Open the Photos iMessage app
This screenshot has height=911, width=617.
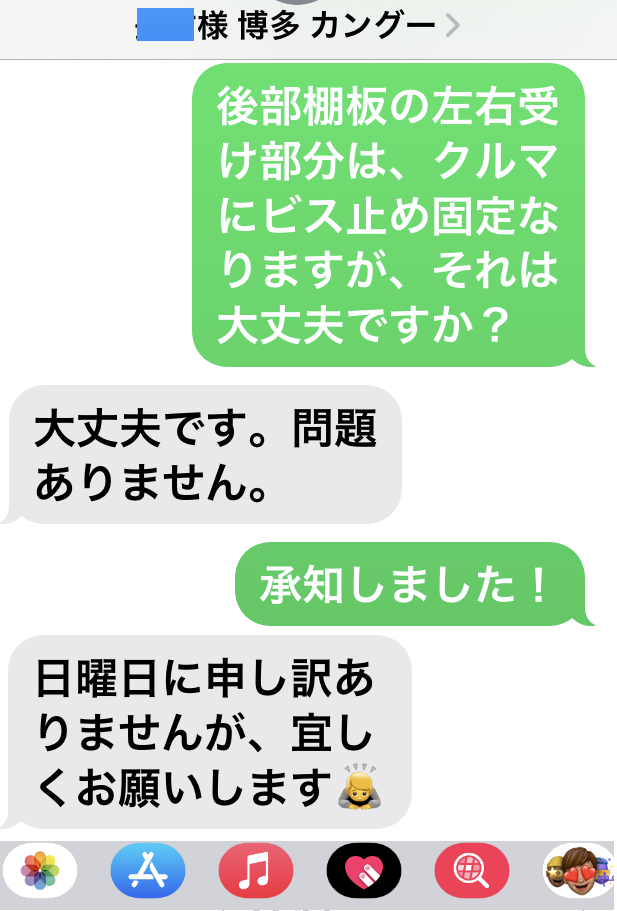click(x=41, y=870)
